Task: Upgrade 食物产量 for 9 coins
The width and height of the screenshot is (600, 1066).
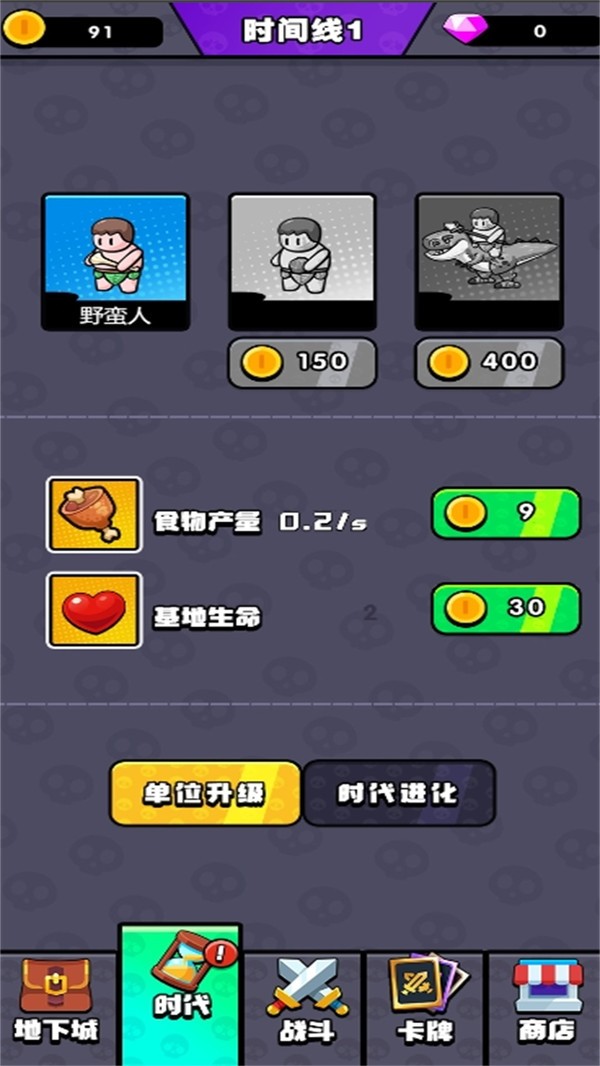Action: [505, 513]
